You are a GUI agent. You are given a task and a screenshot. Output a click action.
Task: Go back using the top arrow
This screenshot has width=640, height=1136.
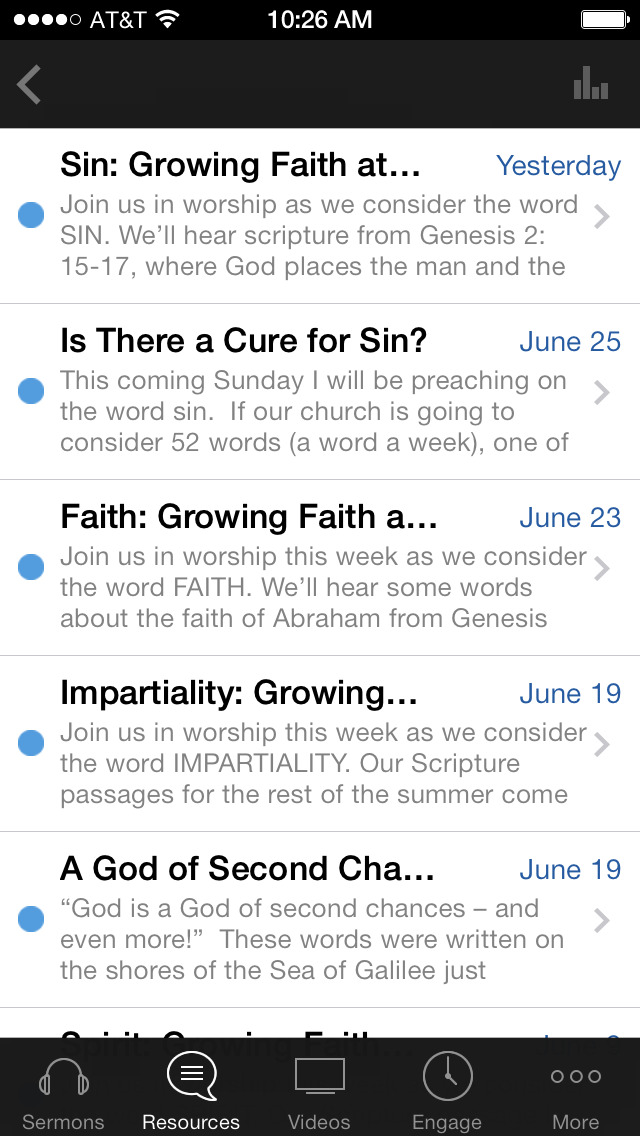click(x=30, y=85)
